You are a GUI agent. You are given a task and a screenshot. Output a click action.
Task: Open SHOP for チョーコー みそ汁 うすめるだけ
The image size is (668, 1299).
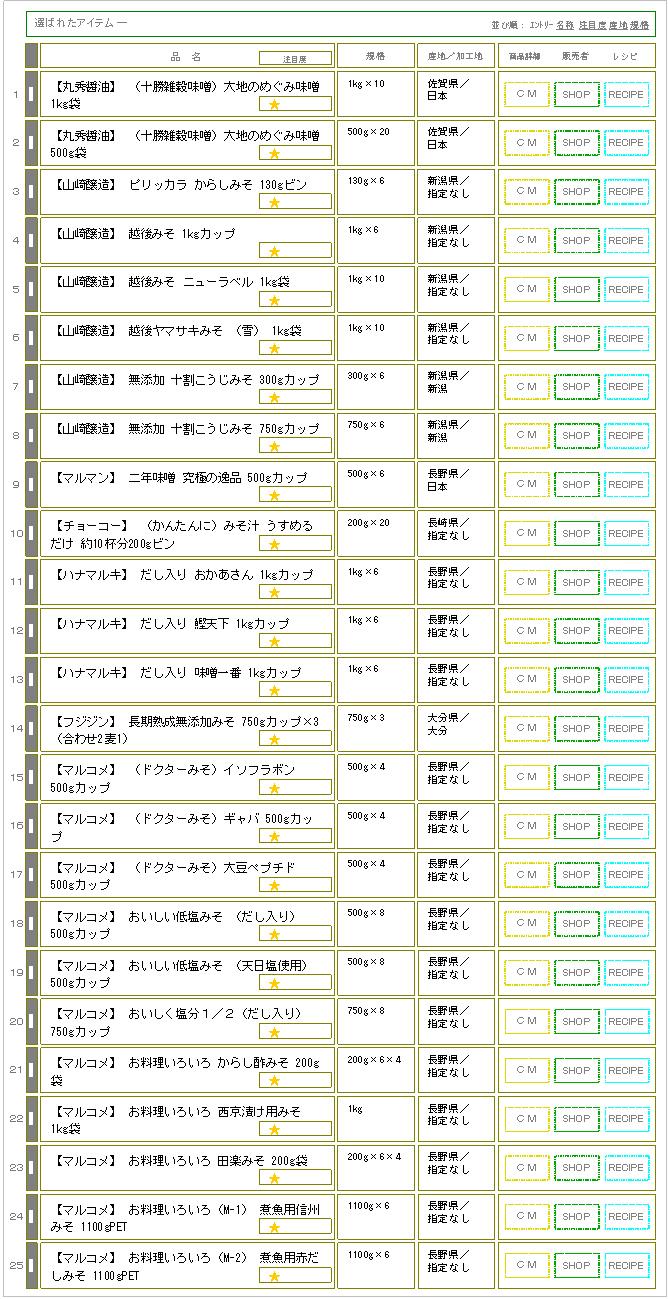click(x=577, y=534)
